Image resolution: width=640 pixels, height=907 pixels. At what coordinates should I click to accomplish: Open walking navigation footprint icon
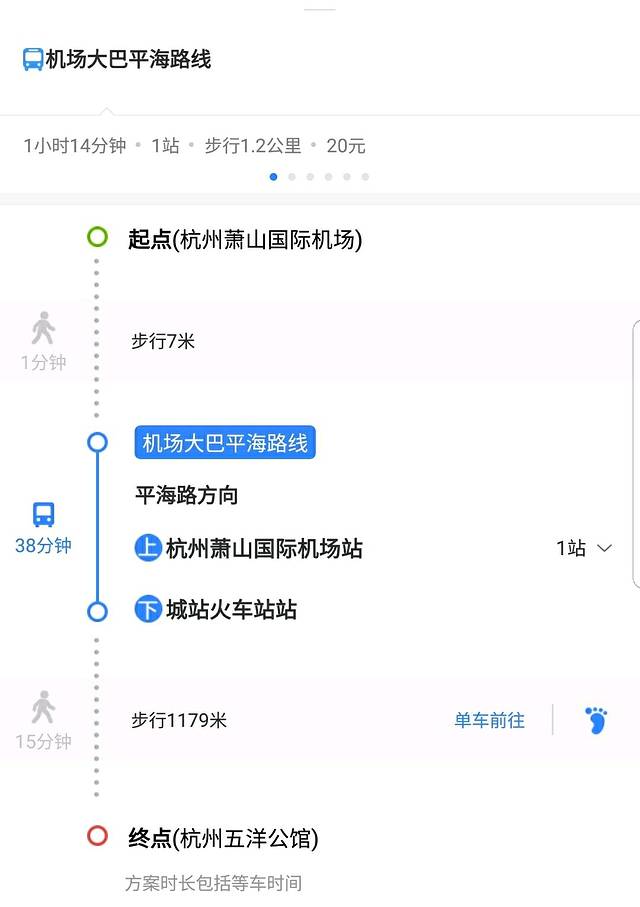[x=596, y=720]
